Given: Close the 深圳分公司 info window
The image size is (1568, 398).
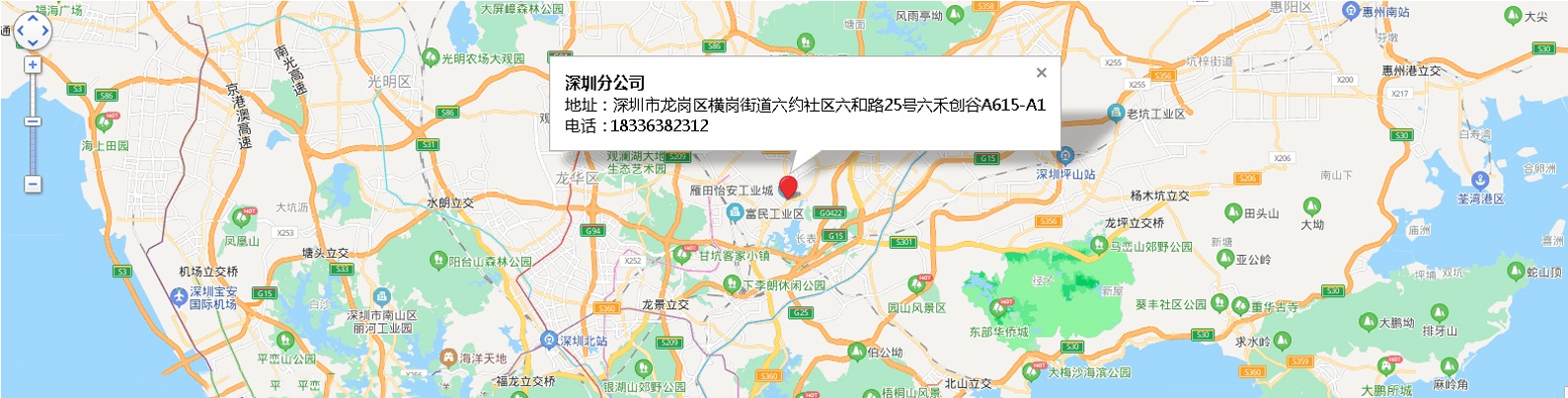Looking at the screenshot, I should tap(1041, 72).
